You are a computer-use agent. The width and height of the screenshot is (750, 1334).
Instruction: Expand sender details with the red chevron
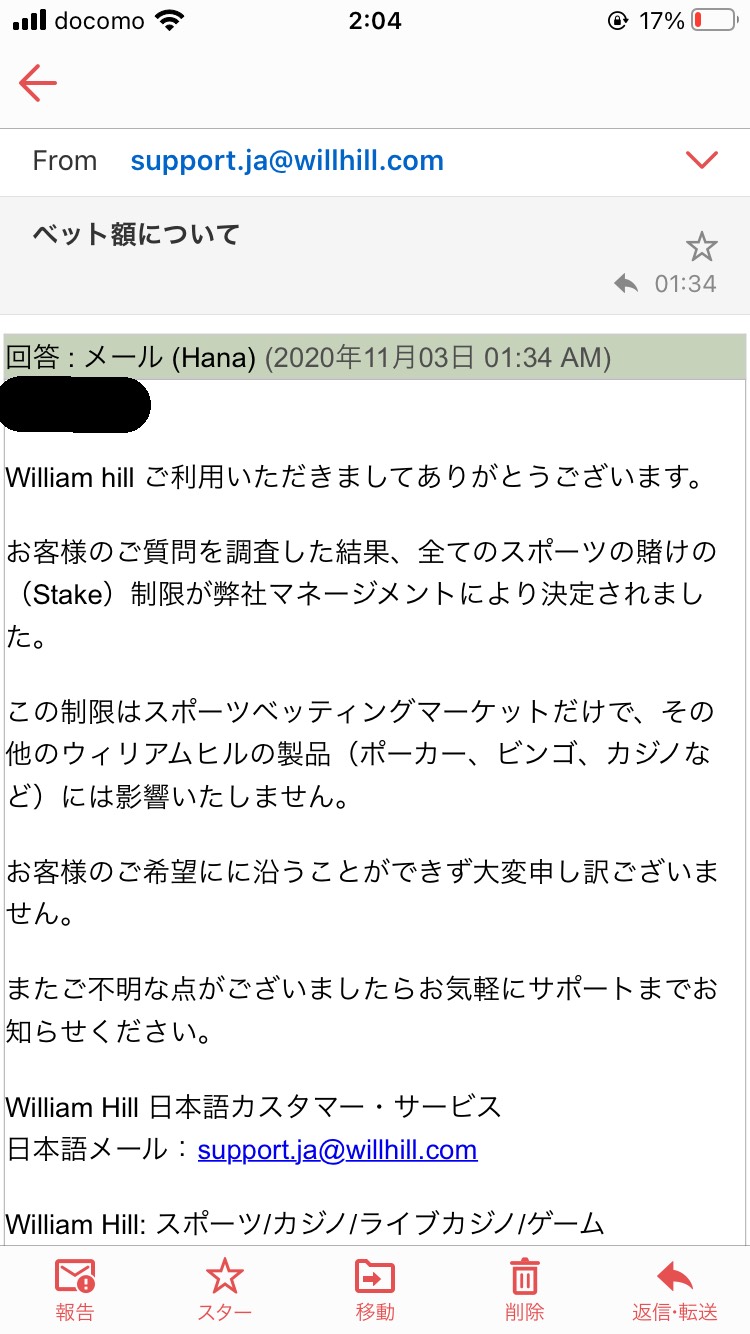pyautogui.click(x=702, y=160)
